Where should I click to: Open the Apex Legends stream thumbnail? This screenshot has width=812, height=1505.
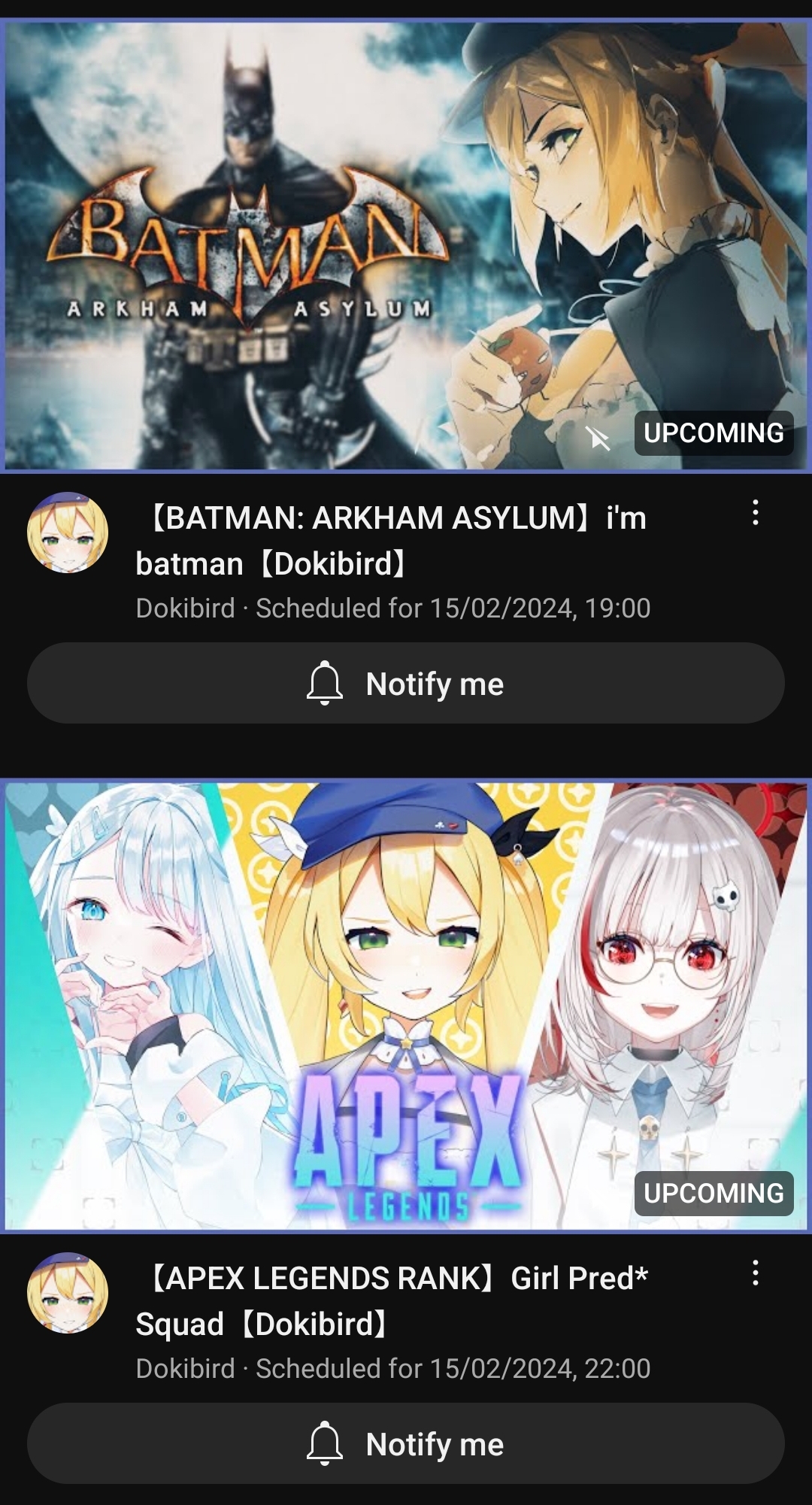(x=406, y=1006)
